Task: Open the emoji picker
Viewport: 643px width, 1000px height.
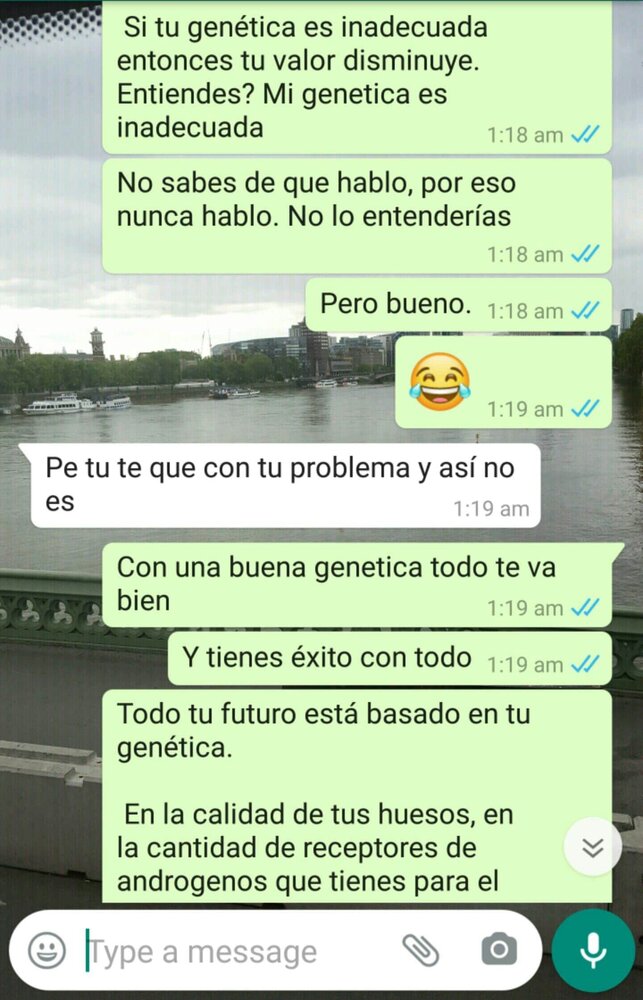Action: (x=46, y=950)
